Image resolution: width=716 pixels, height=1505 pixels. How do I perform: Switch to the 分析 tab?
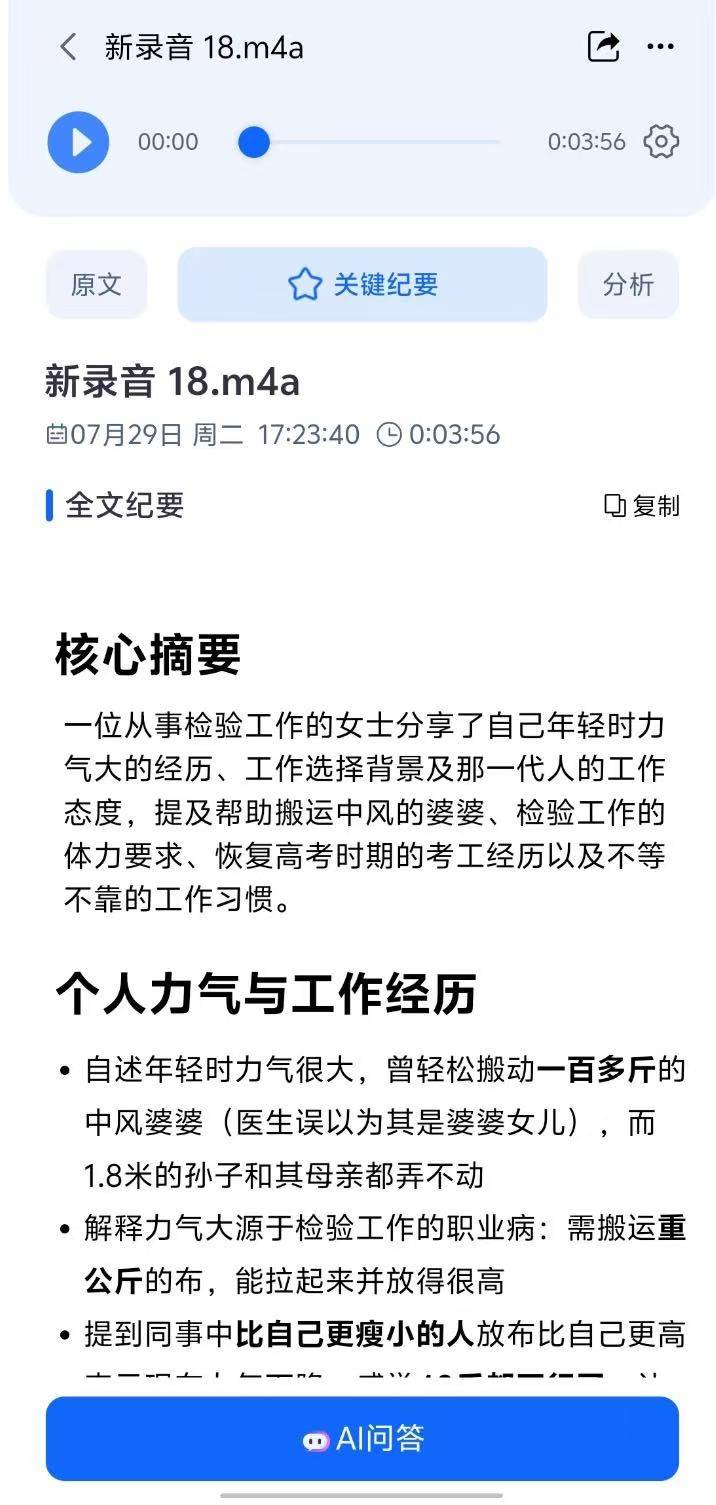point(628,285)
